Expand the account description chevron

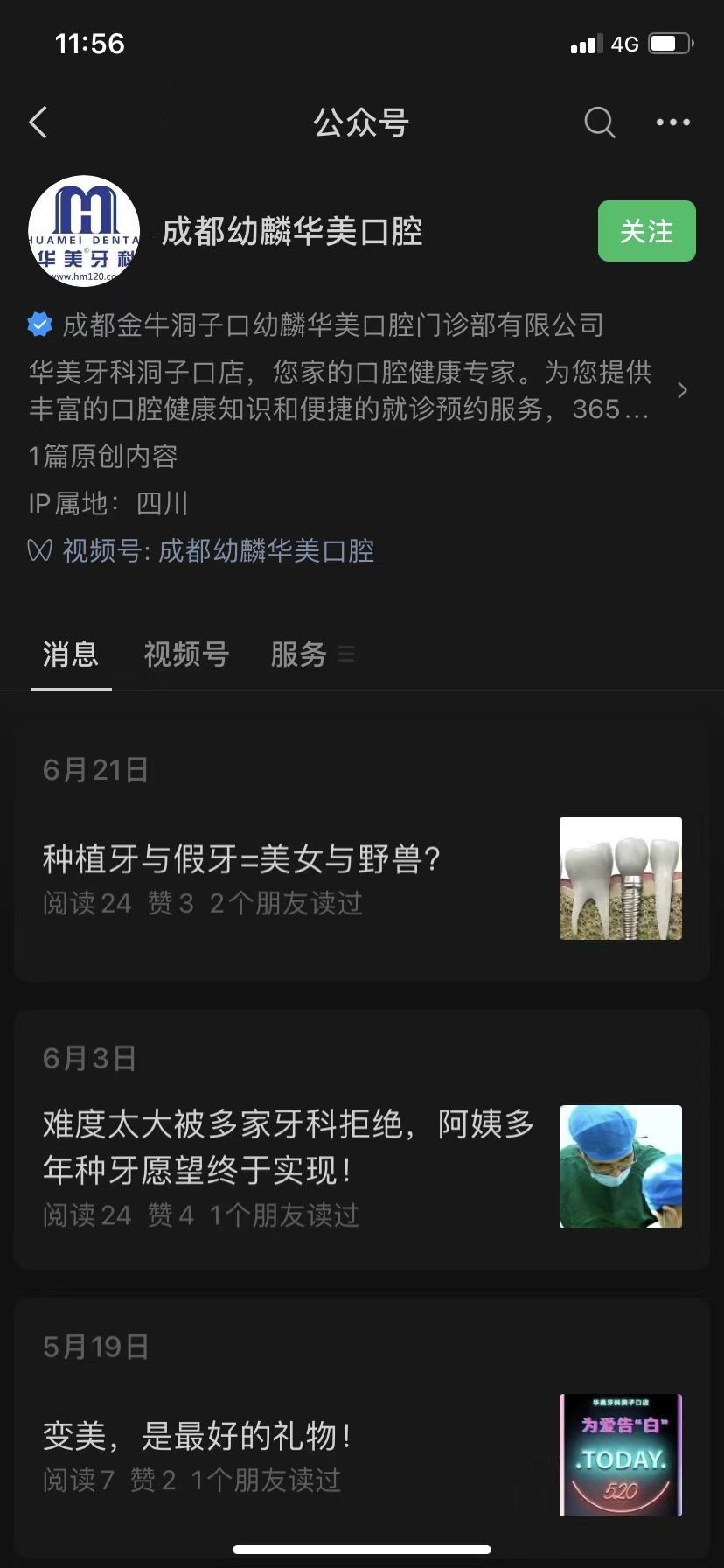(x=682, y=390)
